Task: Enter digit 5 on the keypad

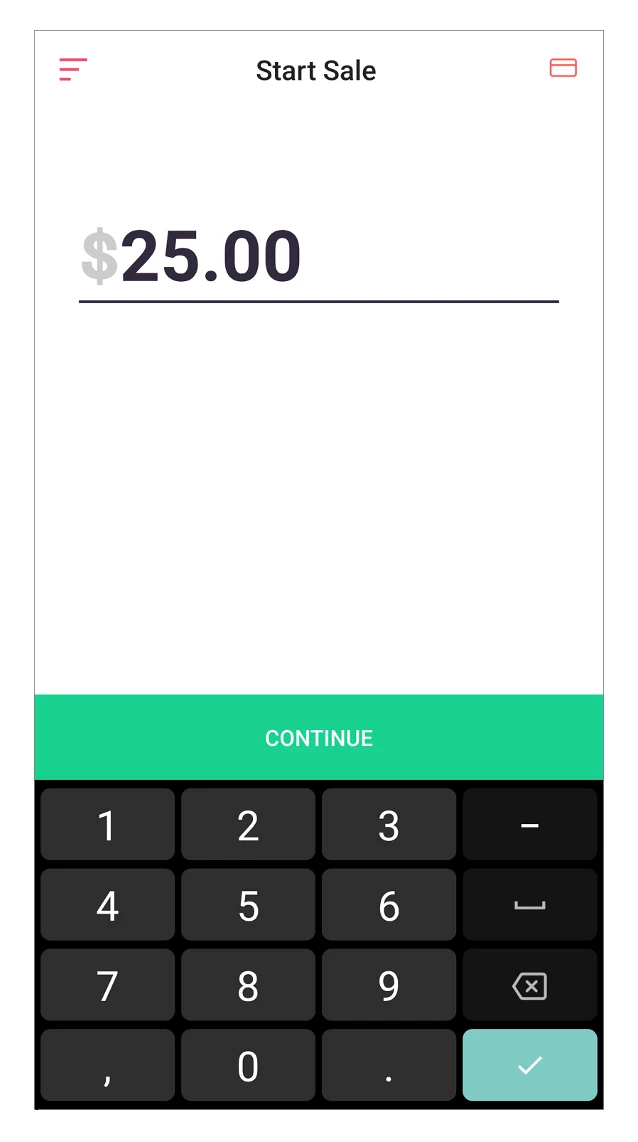Action: (x=248, y=906)
